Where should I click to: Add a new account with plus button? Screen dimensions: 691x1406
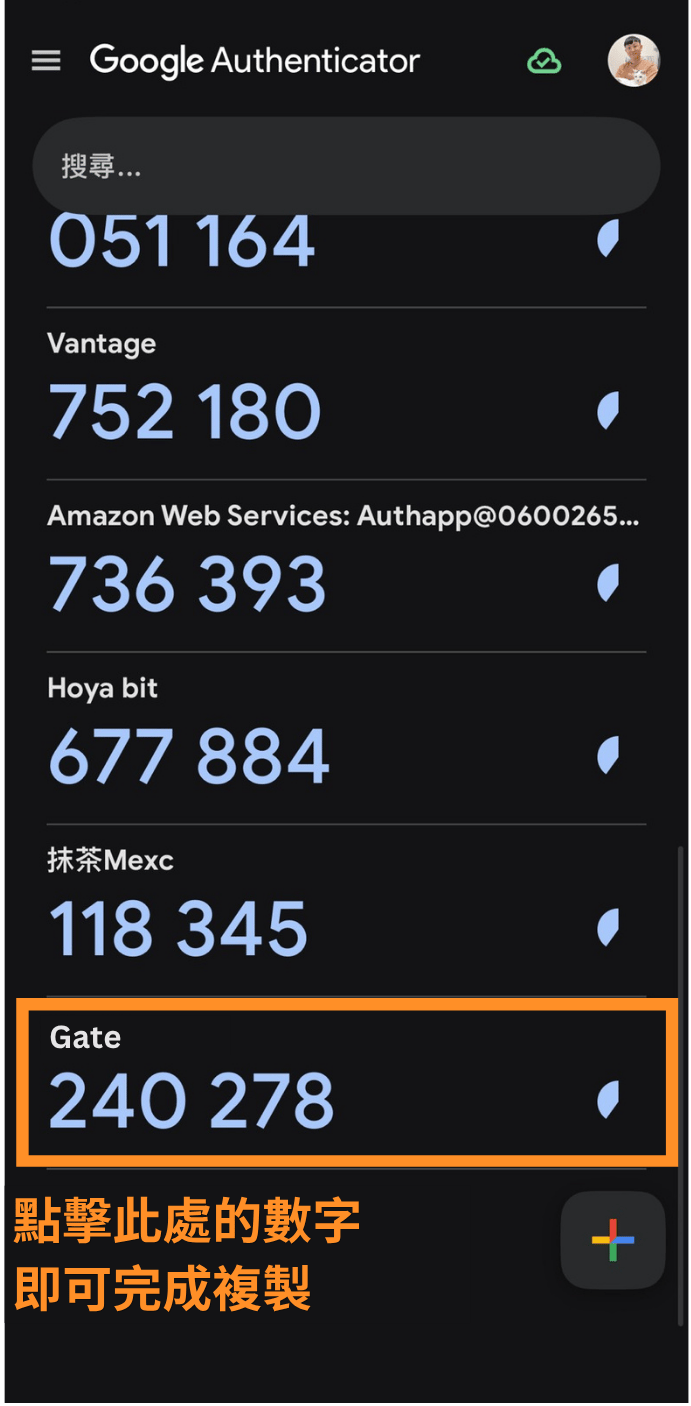pyautogui.click(x=613, y=1240)
